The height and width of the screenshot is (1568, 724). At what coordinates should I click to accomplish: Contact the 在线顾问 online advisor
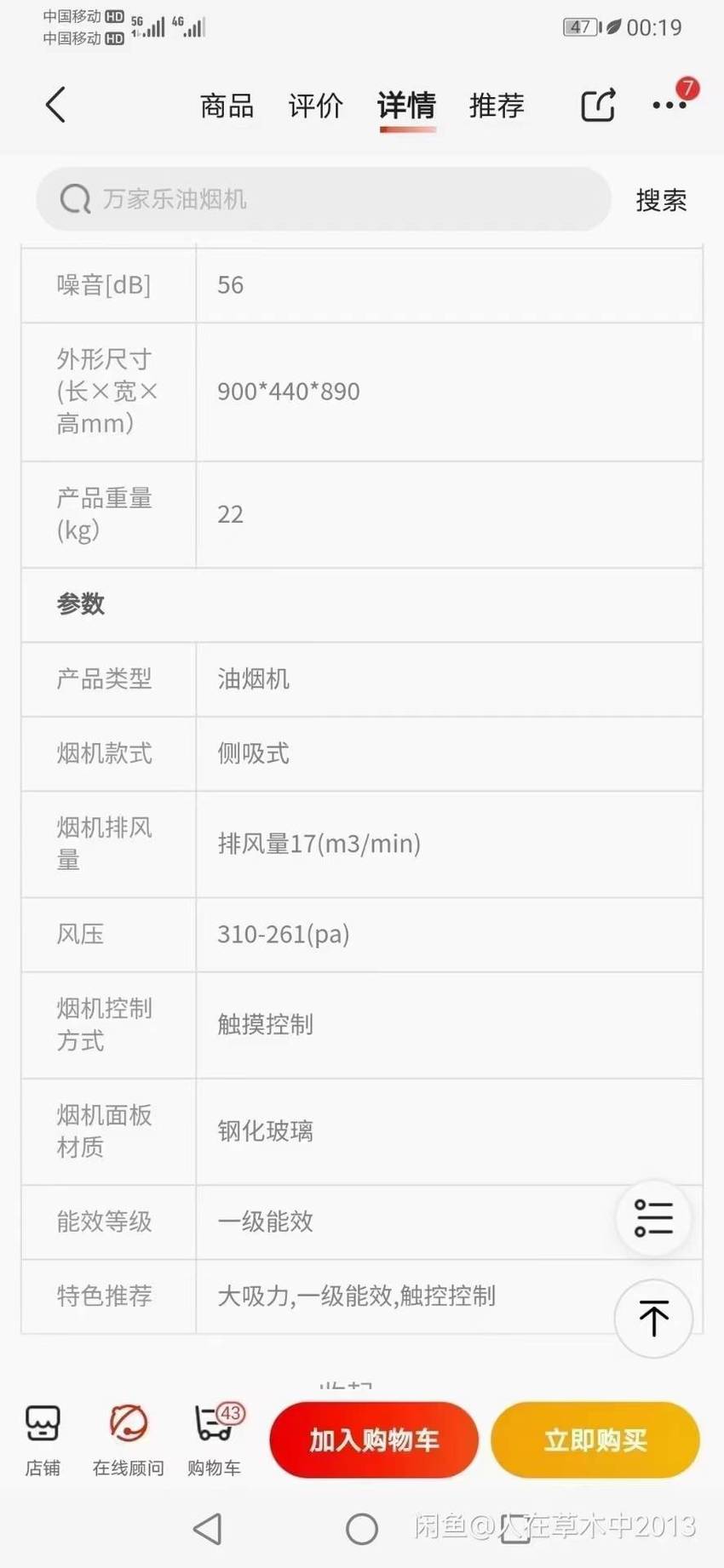click(129, 1440)
